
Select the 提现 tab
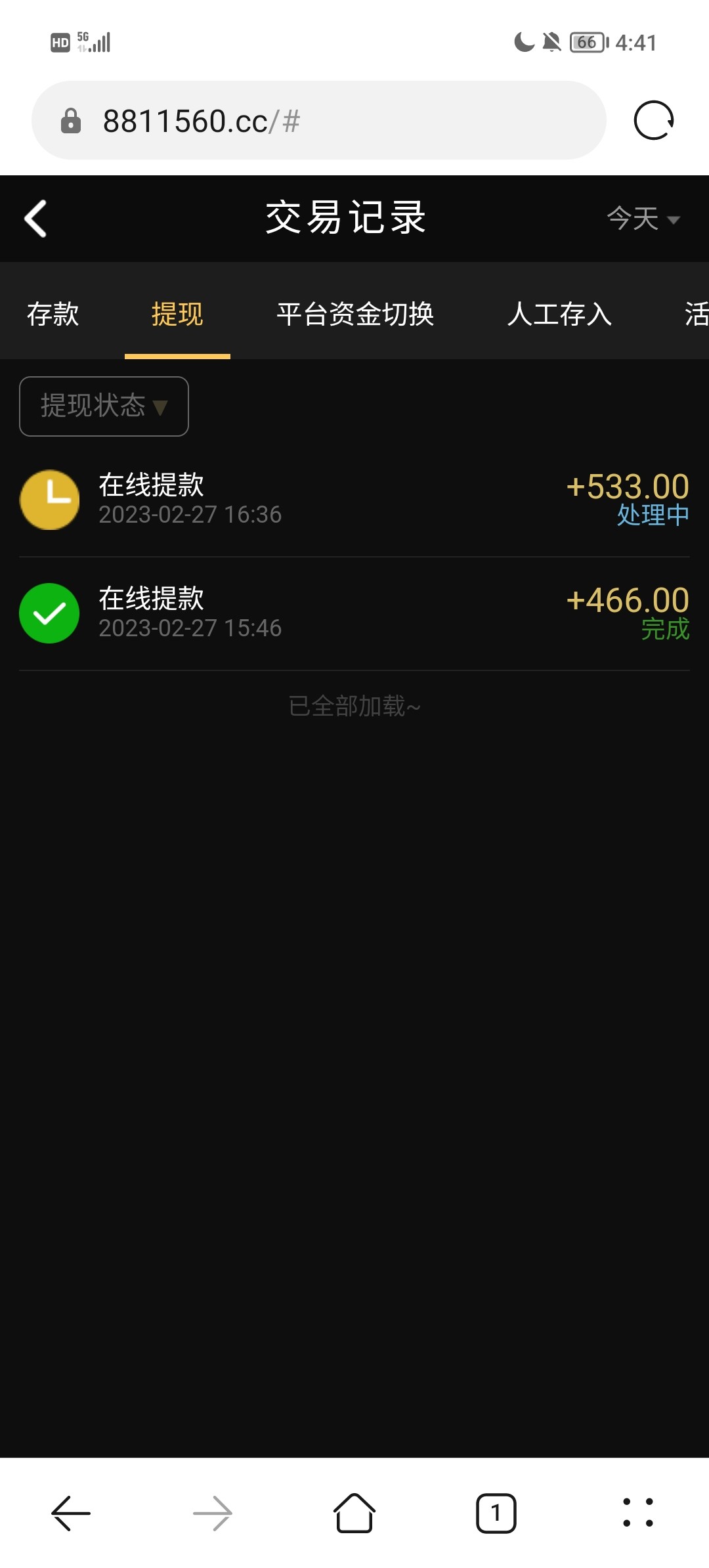point(177,313)
